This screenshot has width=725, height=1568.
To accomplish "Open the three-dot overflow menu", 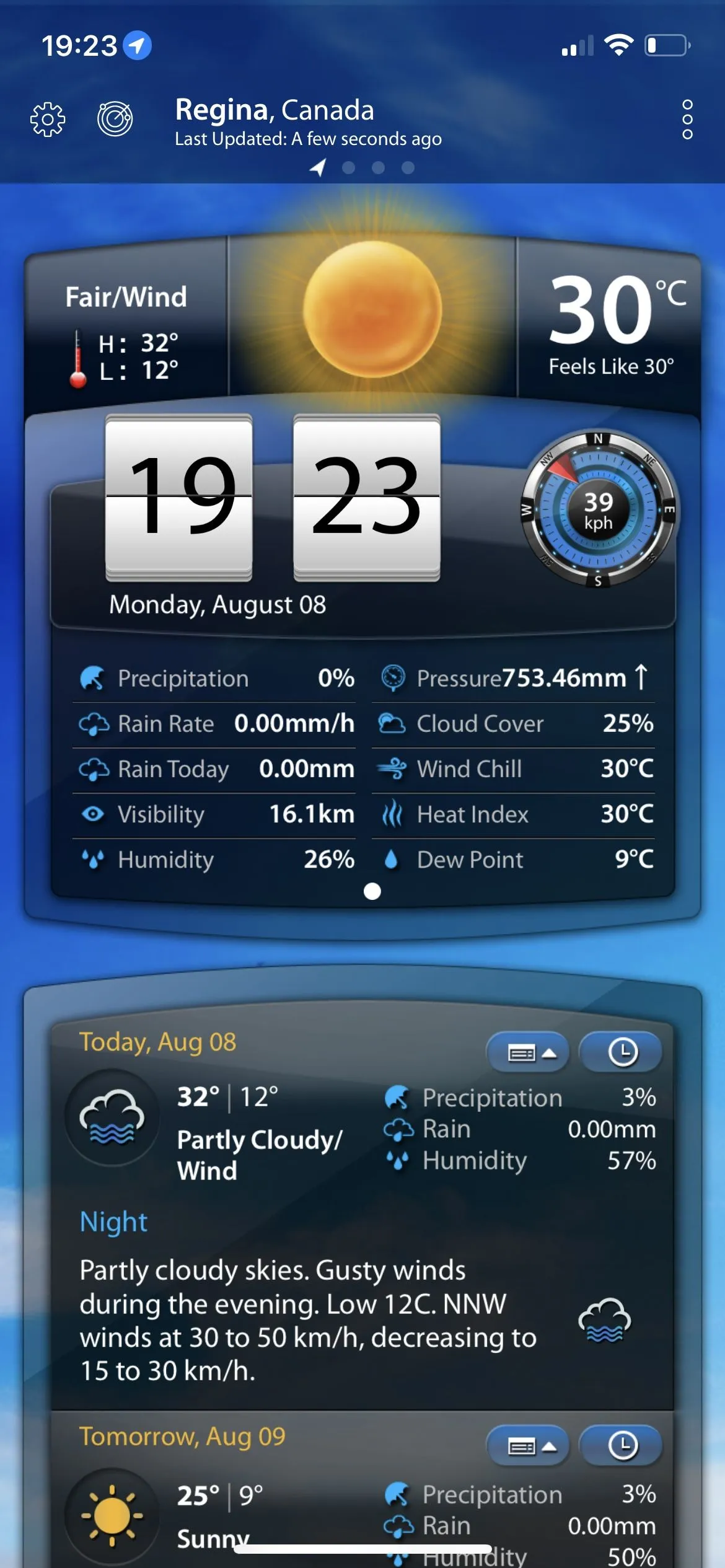I will point(687,119).
